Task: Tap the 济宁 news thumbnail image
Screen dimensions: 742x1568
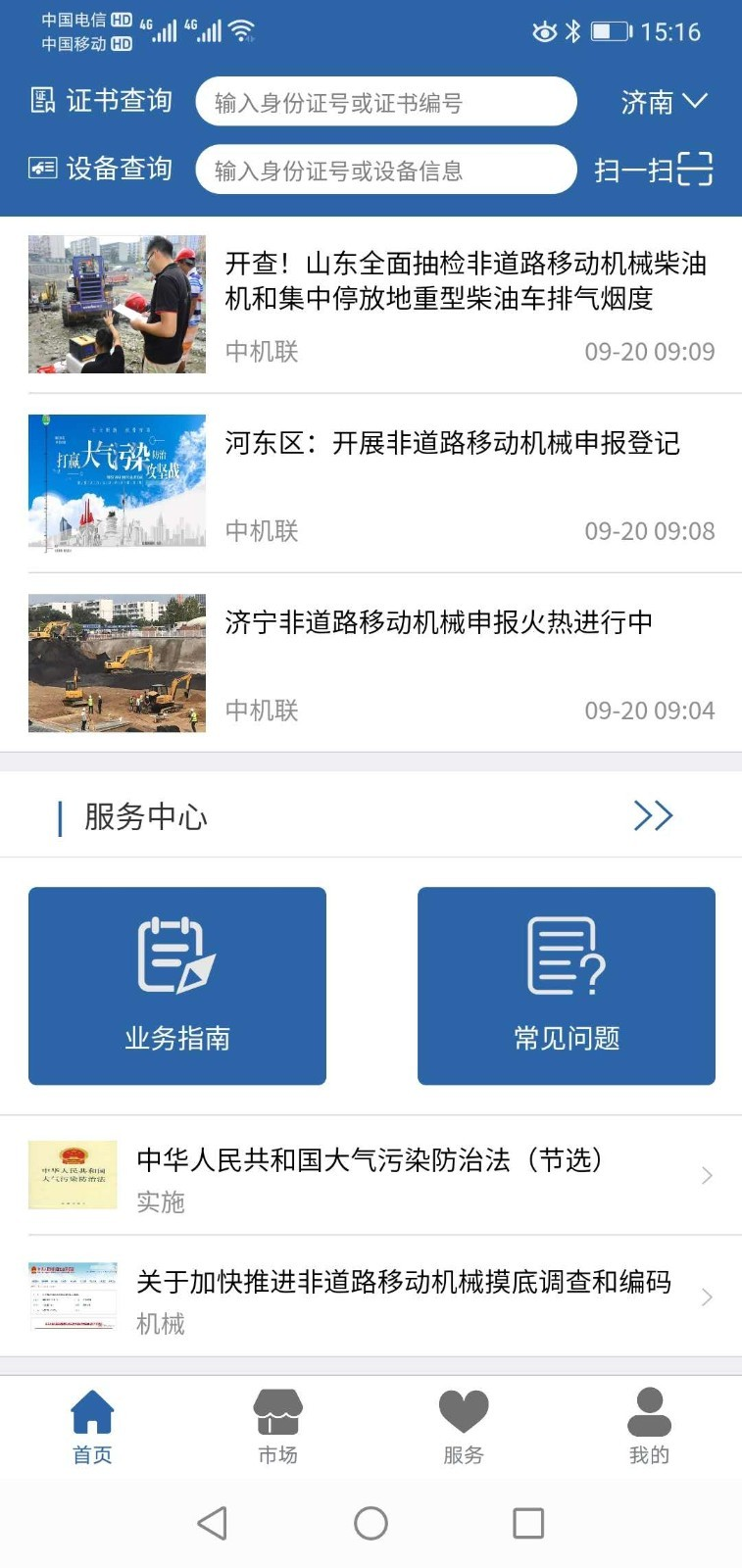Action: (x=116, y=662)
